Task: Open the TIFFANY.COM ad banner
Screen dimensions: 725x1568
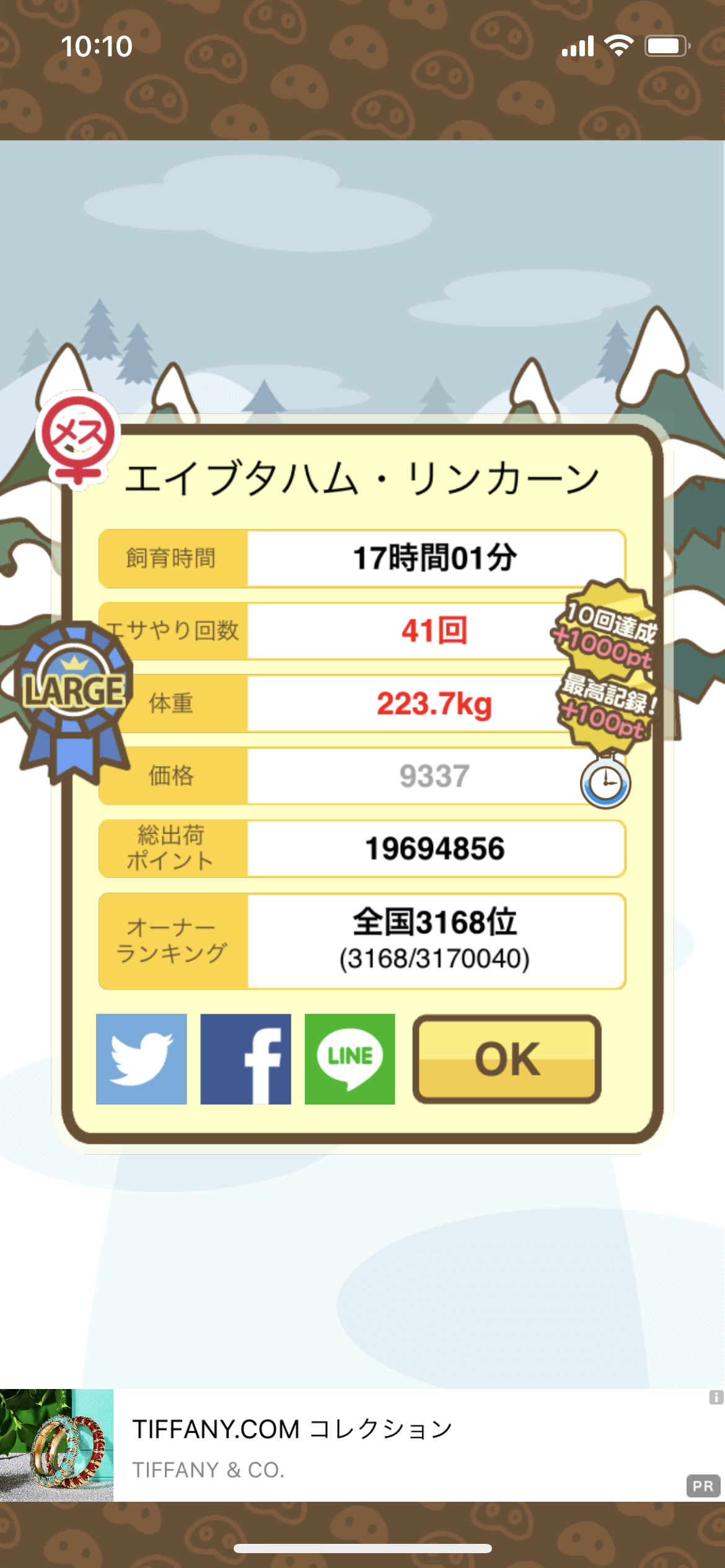Action: (x=362, y=1445)
